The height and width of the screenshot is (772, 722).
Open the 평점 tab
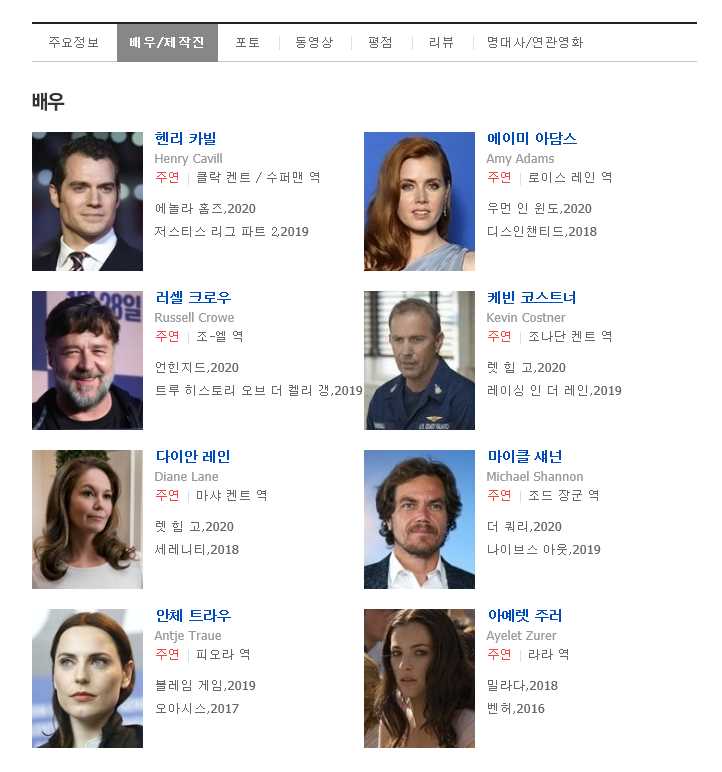tap(379, 42)
